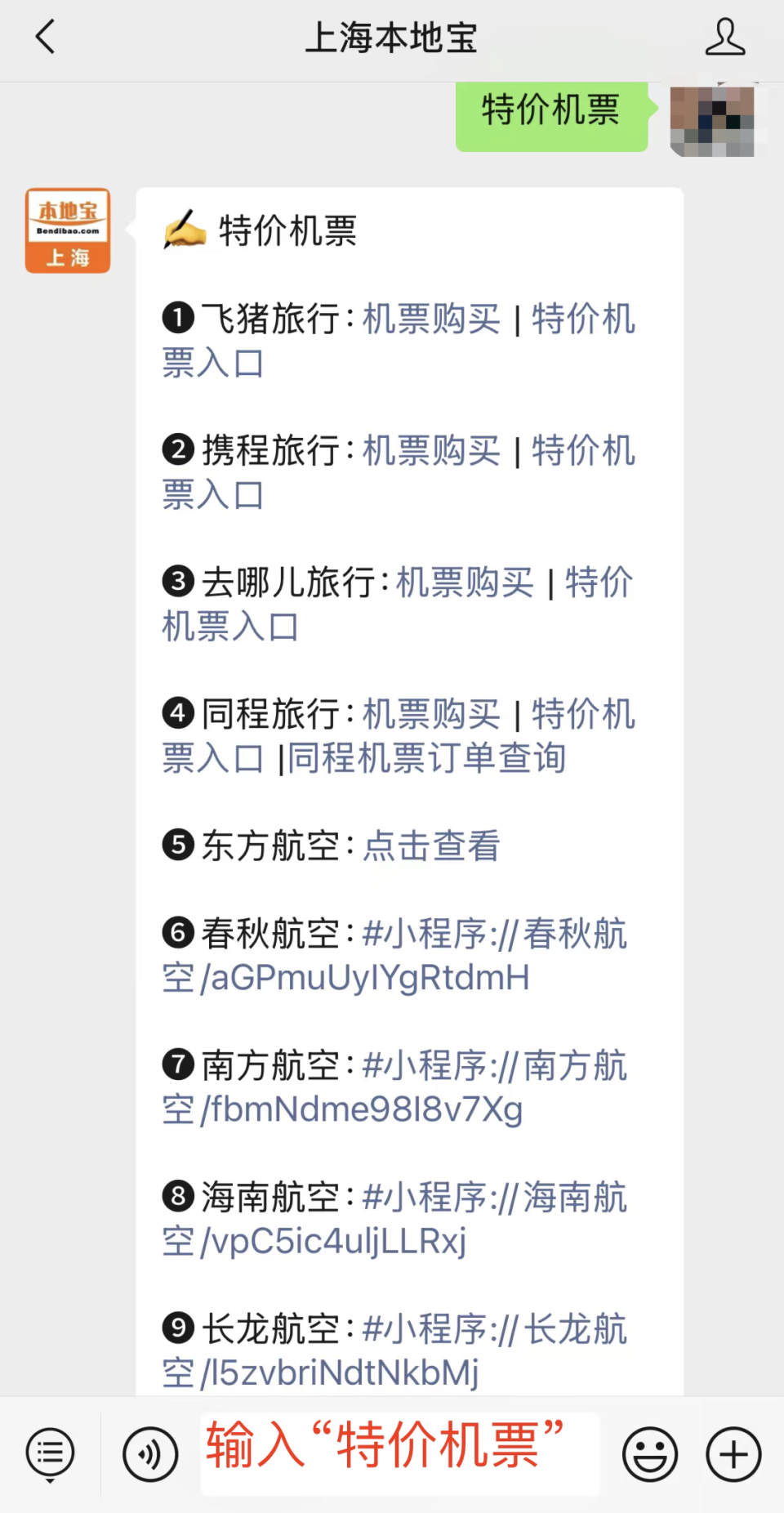Viewport: 784px width, 1513px height.
Task: Tap the voice message icon
Action: pos(149,1454)
